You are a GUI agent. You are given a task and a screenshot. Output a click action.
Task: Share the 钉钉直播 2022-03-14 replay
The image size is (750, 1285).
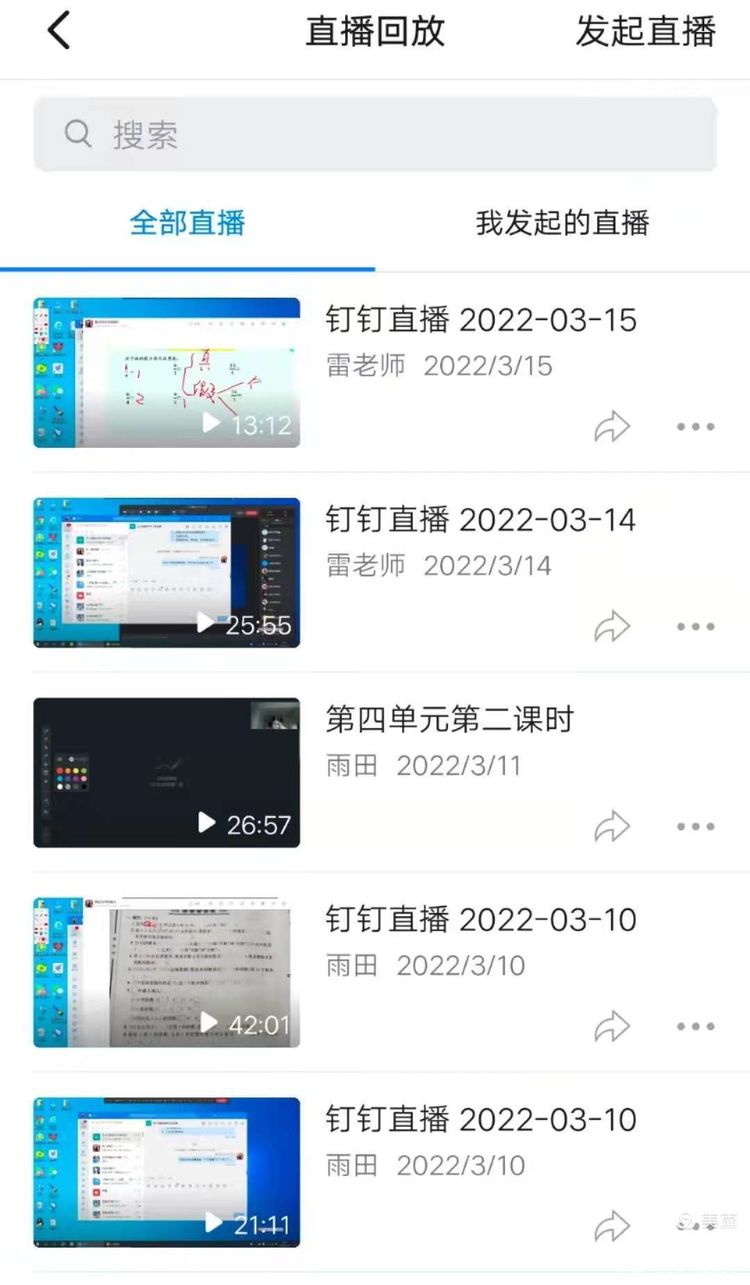pyautogui.click(x=611, y=627)
